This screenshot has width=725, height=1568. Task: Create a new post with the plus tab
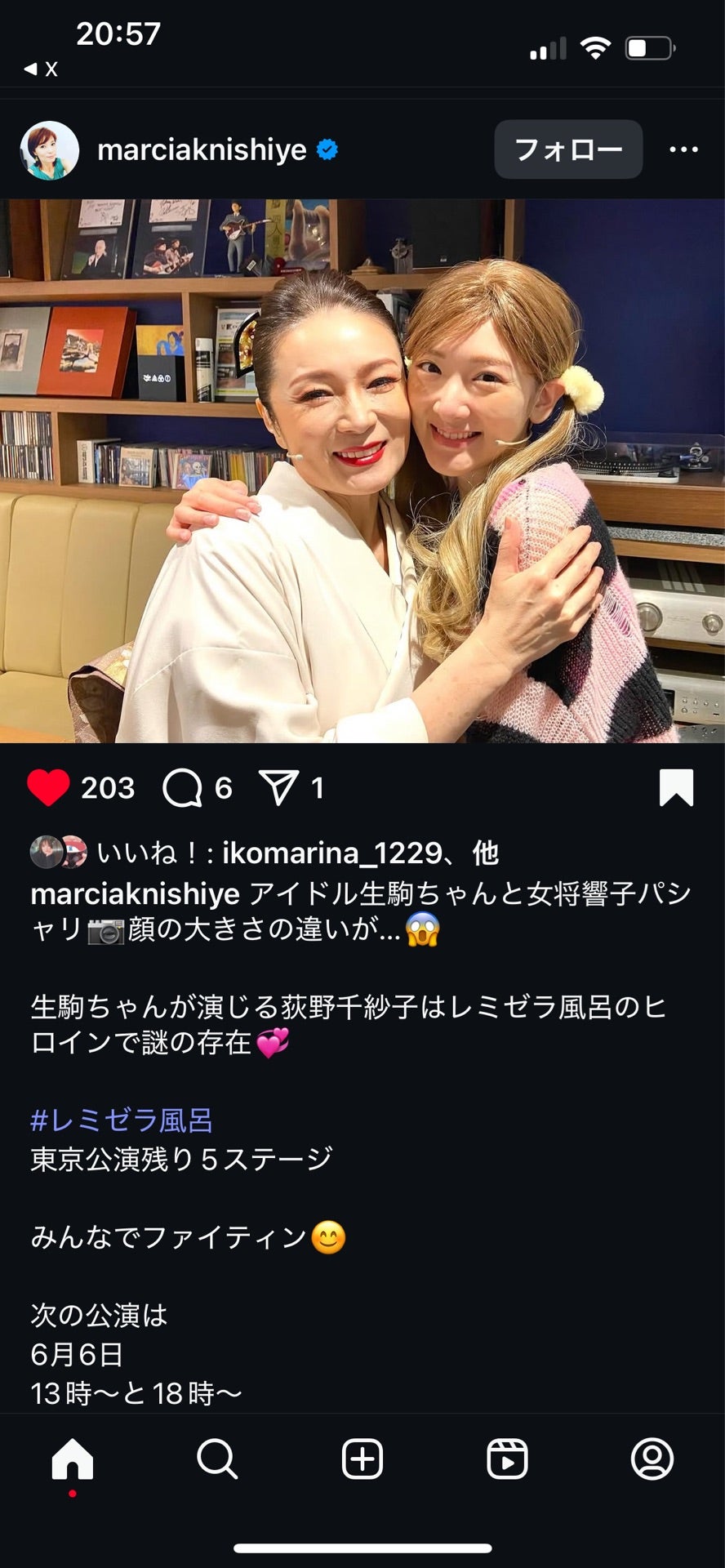coord(362,1459)
